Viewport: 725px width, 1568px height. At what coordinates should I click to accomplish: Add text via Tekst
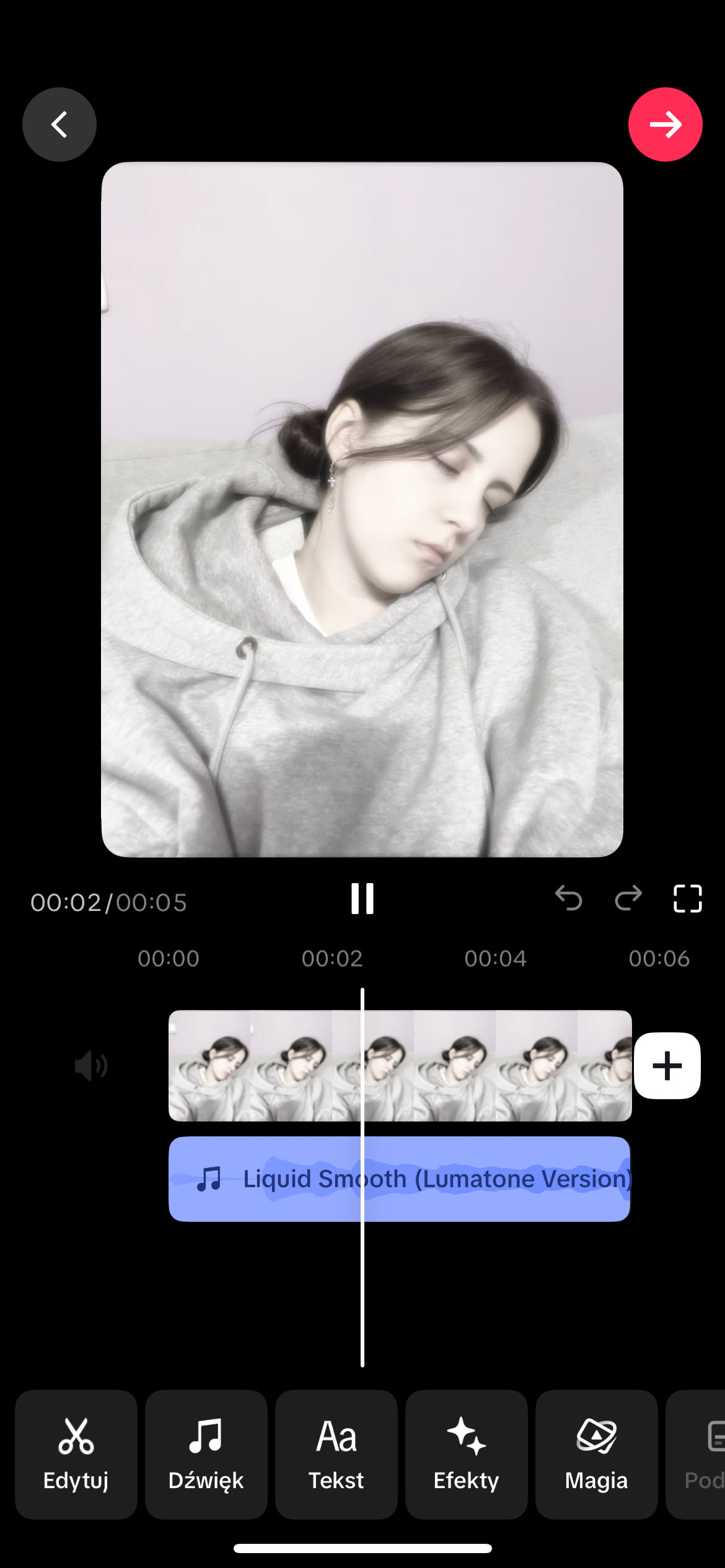[336, 1454]
